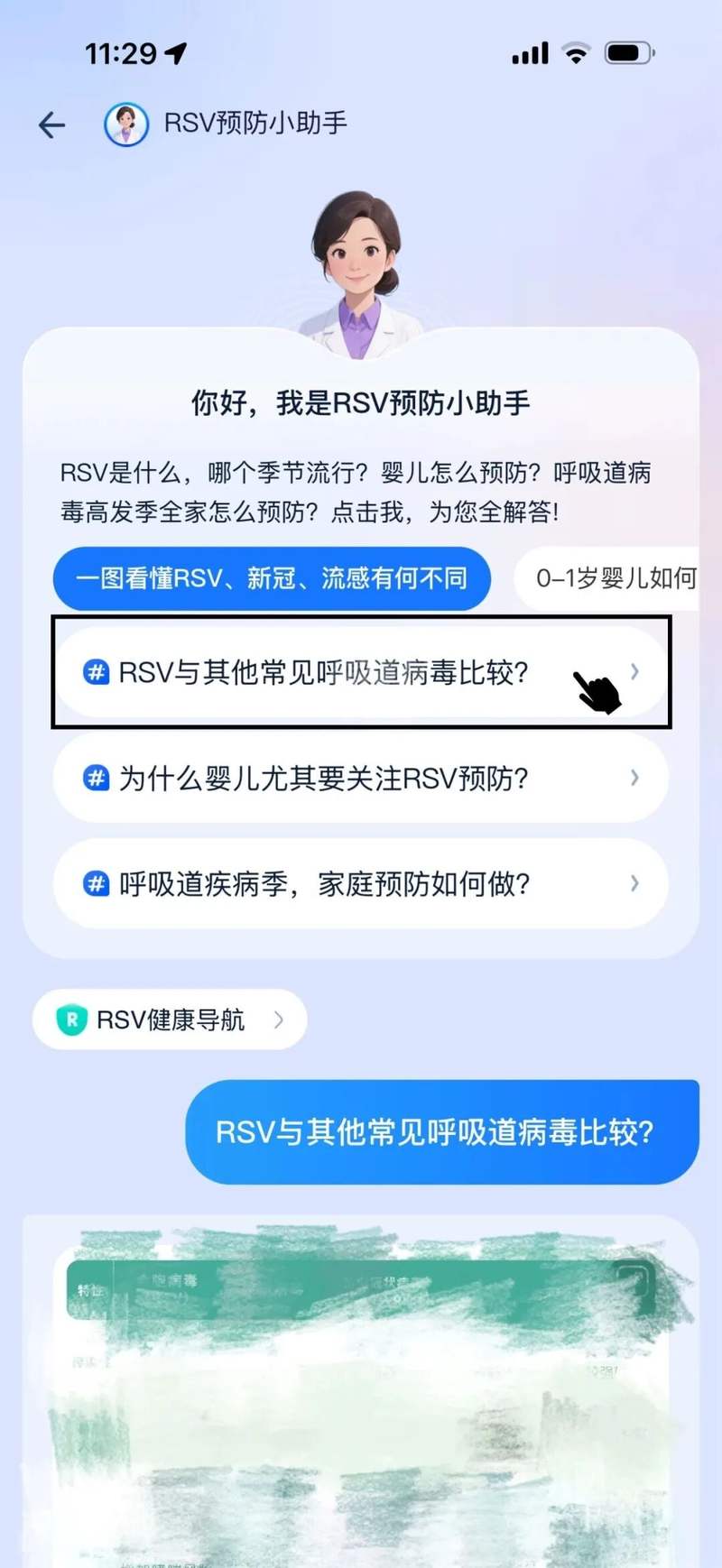722x1568 pixels.
Task: Open RSV与其他常见呼吸道病毒比较? question
Action: click(361, 673)
